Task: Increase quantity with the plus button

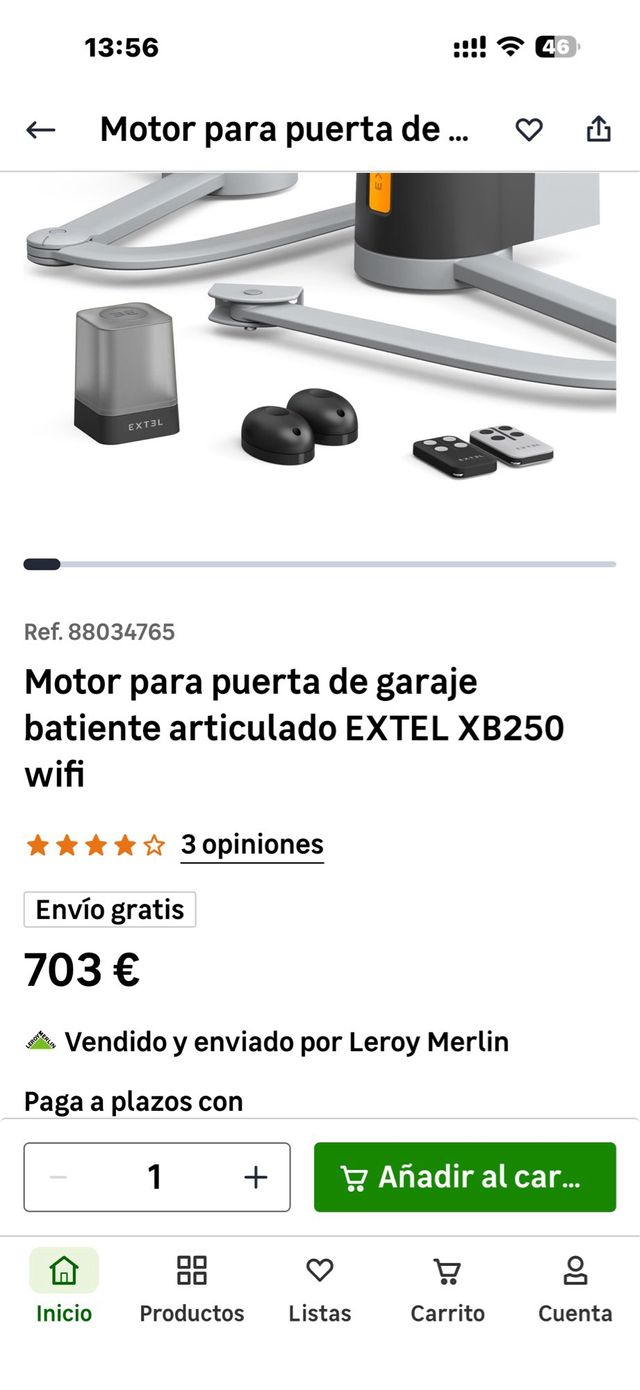Action: (256, 1177)
